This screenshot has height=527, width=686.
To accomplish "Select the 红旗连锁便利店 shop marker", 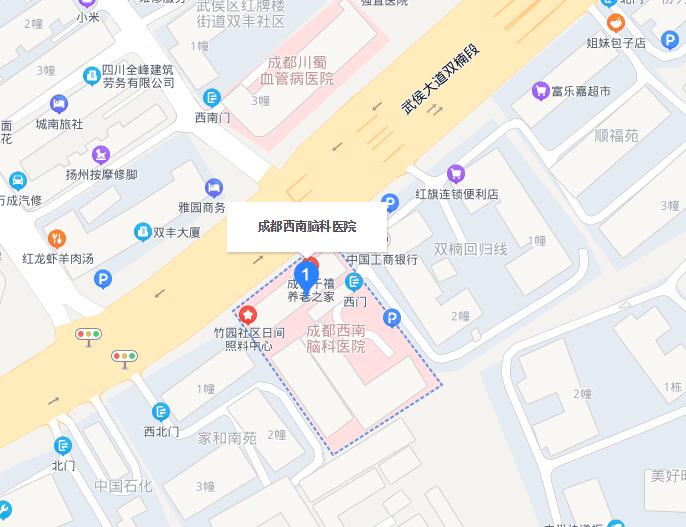I will (456, 174).
